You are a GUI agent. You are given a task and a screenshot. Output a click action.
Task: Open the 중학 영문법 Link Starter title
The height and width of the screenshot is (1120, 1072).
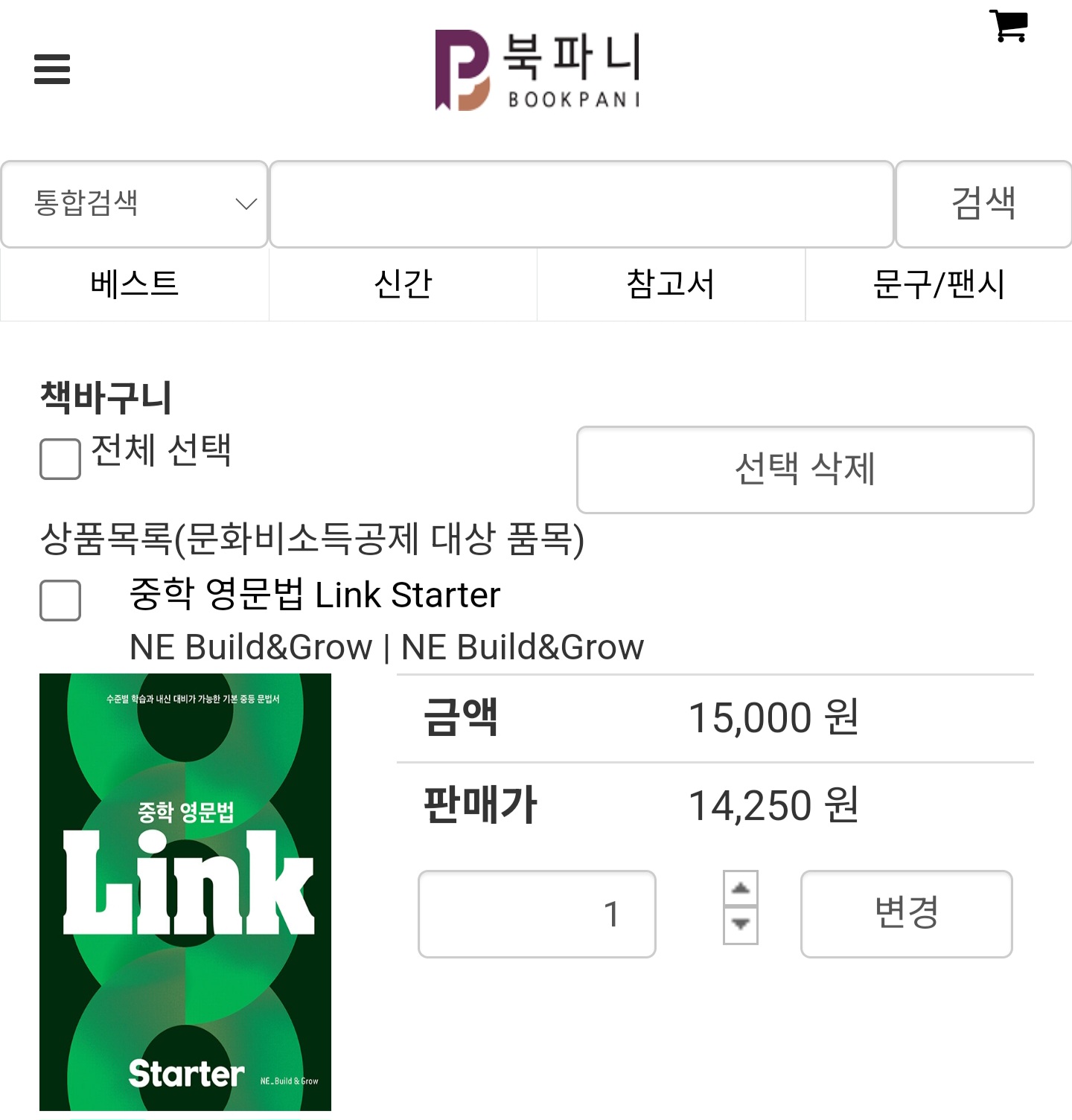(314, 595)
